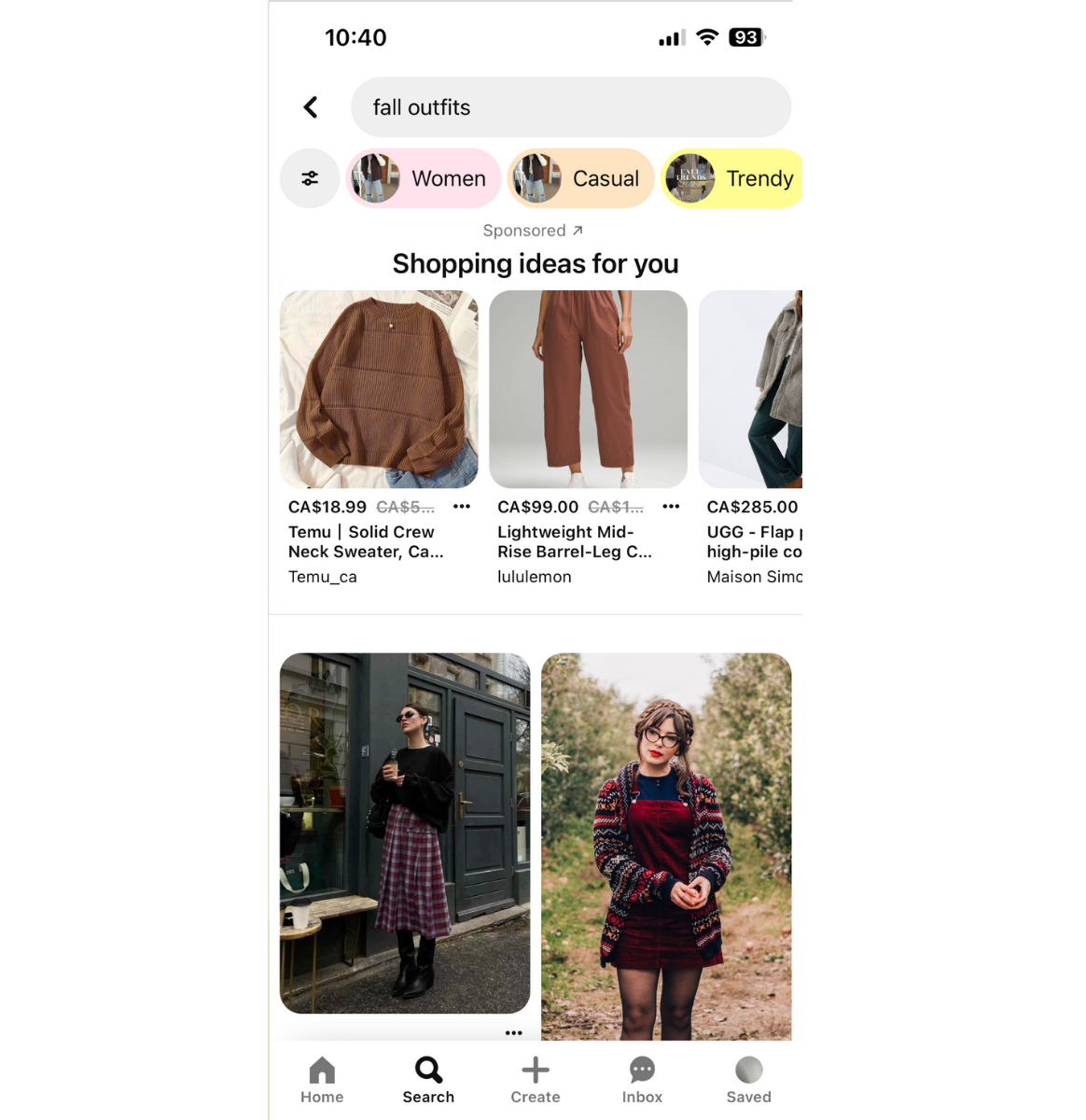The image size is (1086, 1120).
Task: Select the Women filter chip
Action: pos(424,178)
